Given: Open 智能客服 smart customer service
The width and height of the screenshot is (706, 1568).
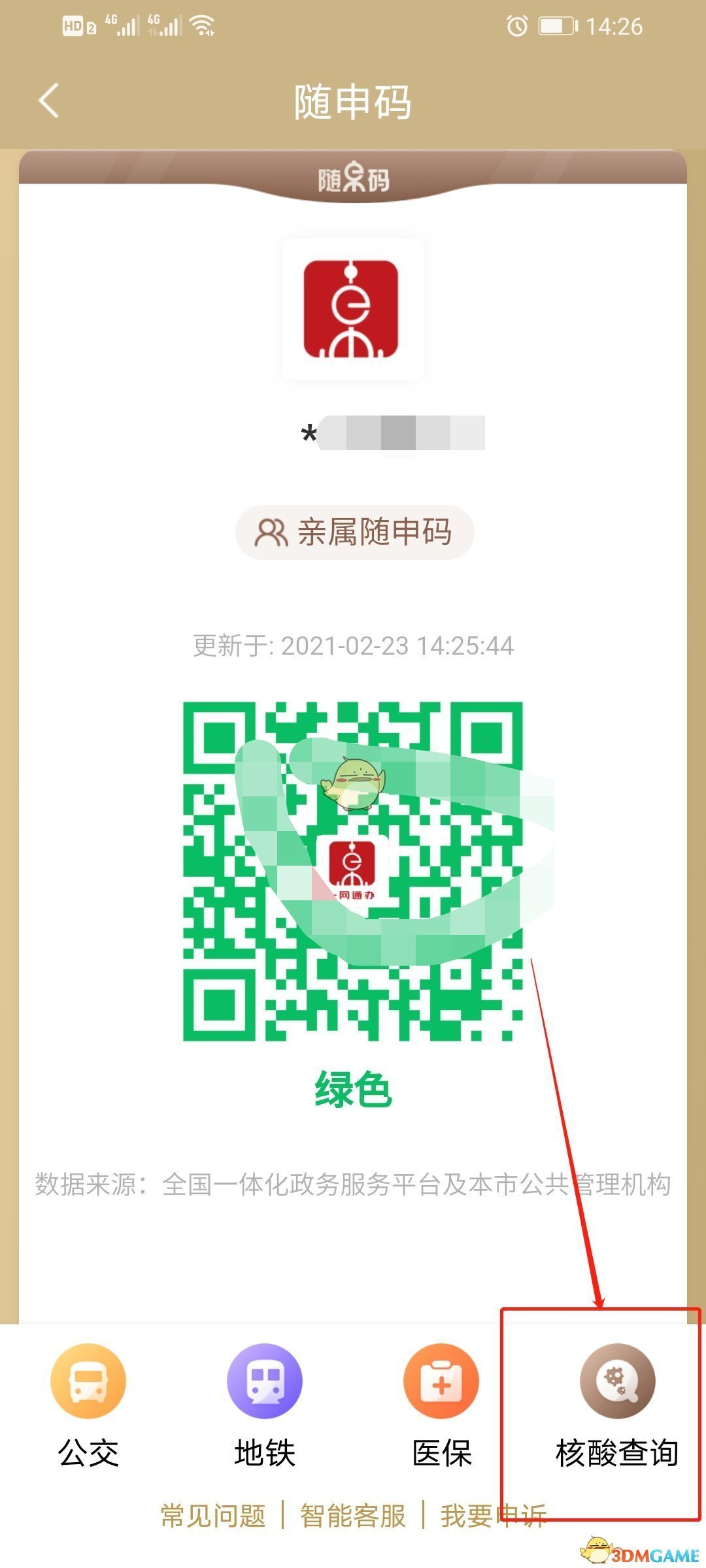Looking at the screenshot, I should click(x=353, y=1516).
